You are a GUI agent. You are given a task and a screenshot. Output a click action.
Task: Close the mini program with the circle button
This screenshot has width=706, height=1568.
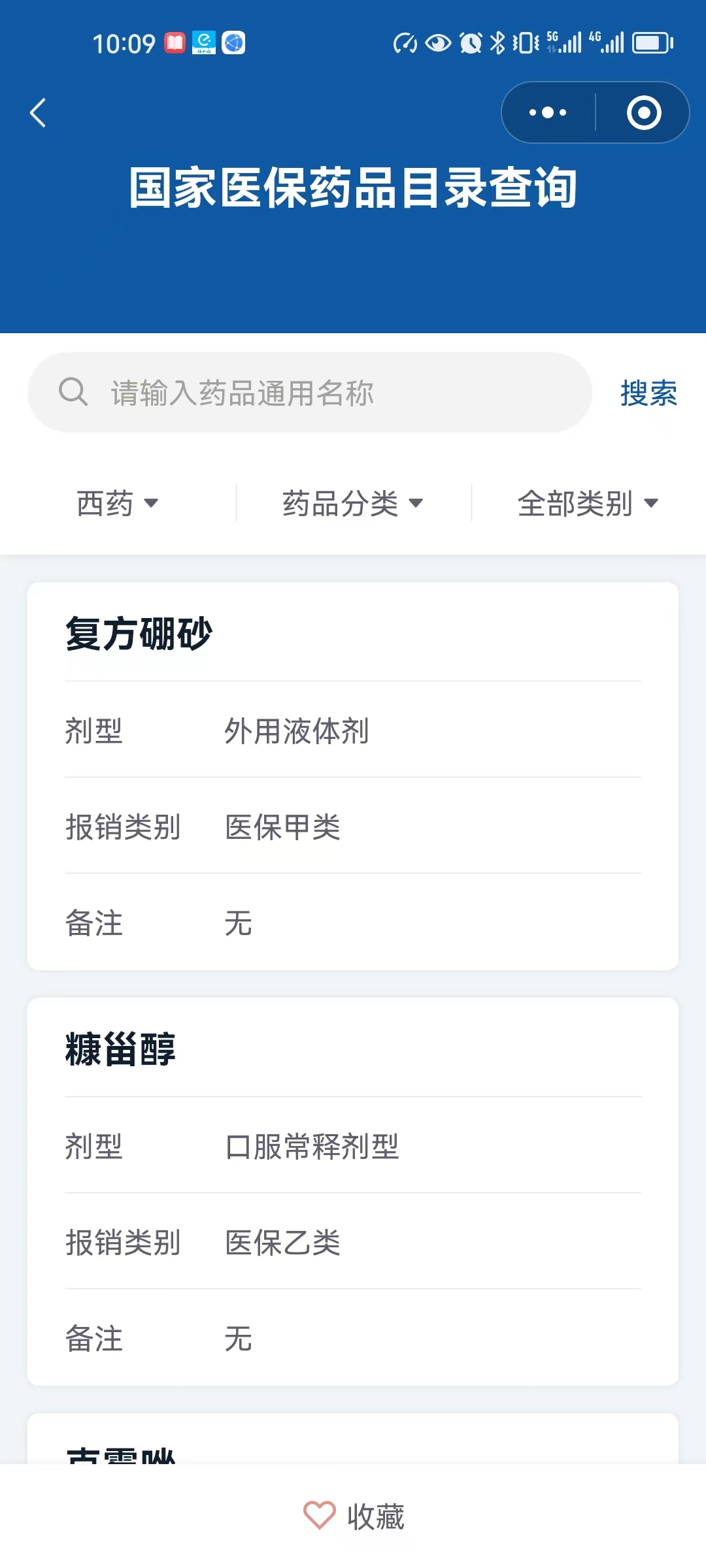tap(644, 112)
